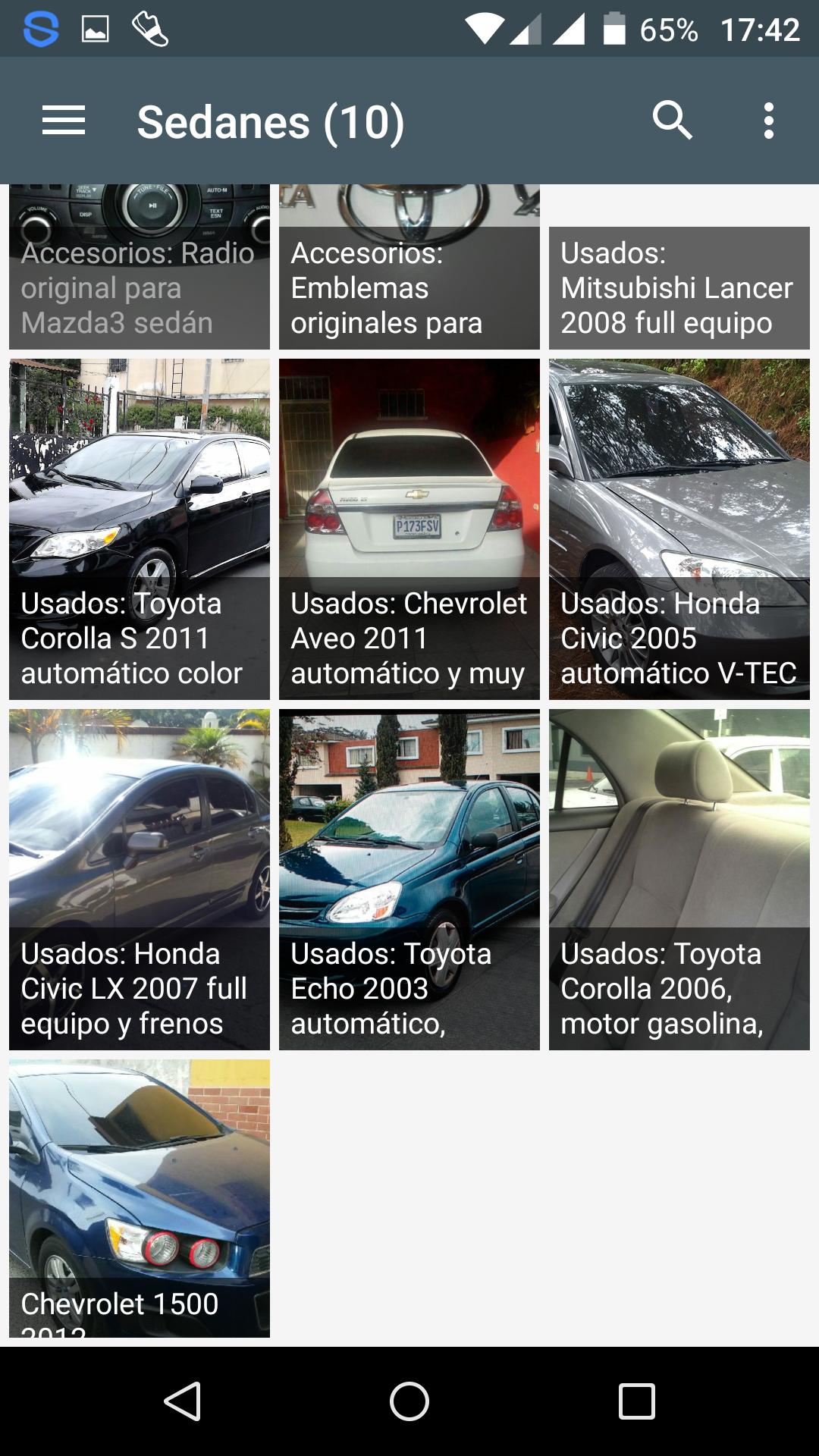
Task: Go back with the system back button
Action: pyautogui.click(x=182, y=1401)
